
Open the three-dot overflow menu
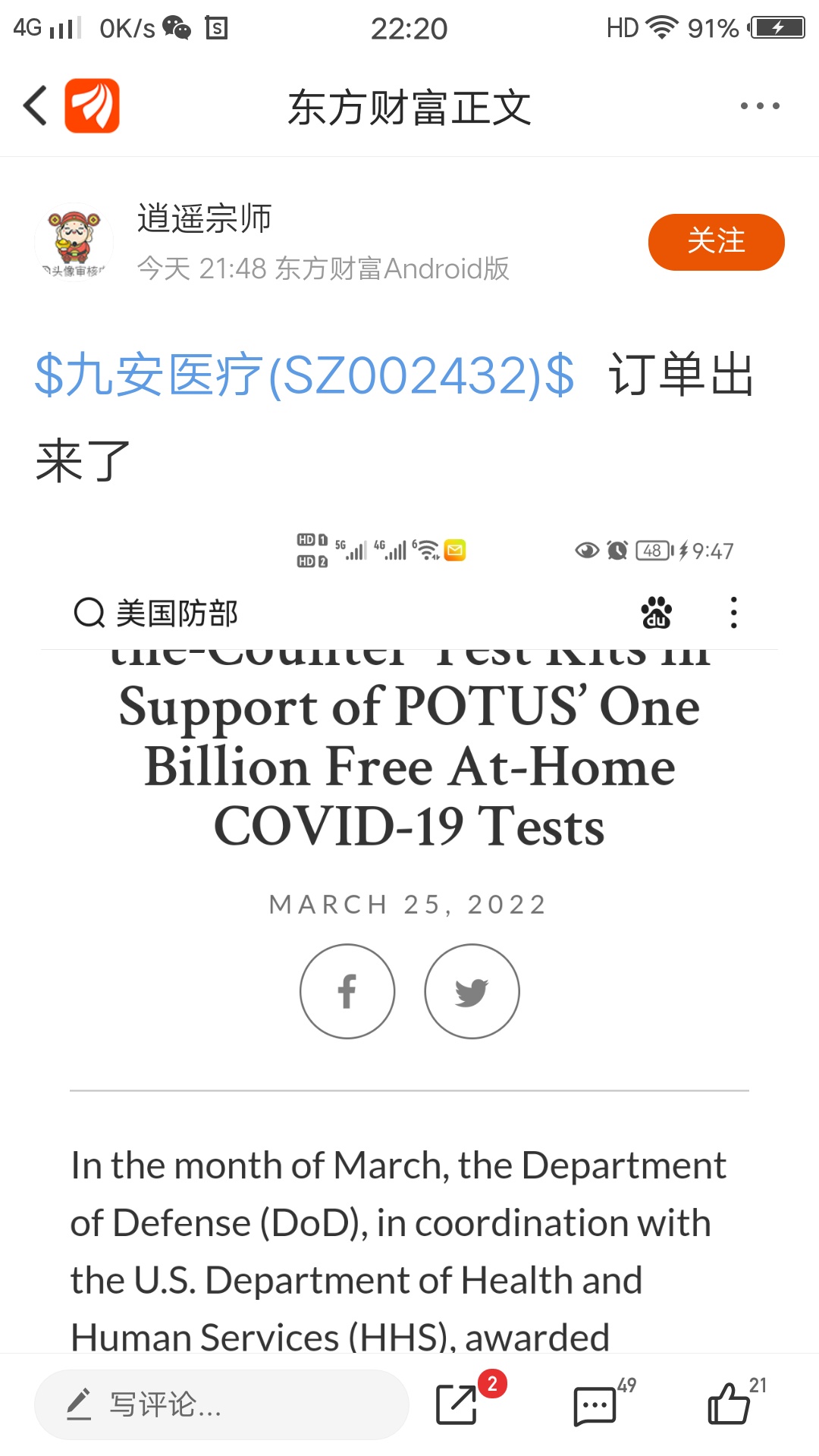click(760, 105)
